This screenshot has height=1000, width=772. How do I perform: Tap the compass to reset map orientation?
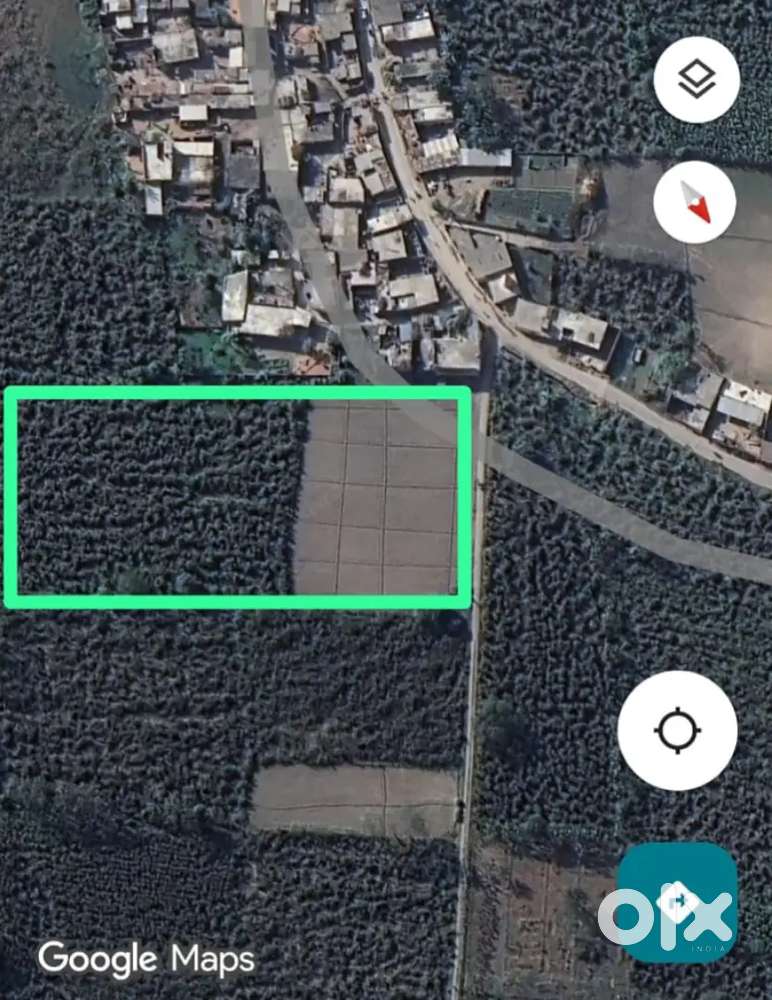[x=695, y=202]
